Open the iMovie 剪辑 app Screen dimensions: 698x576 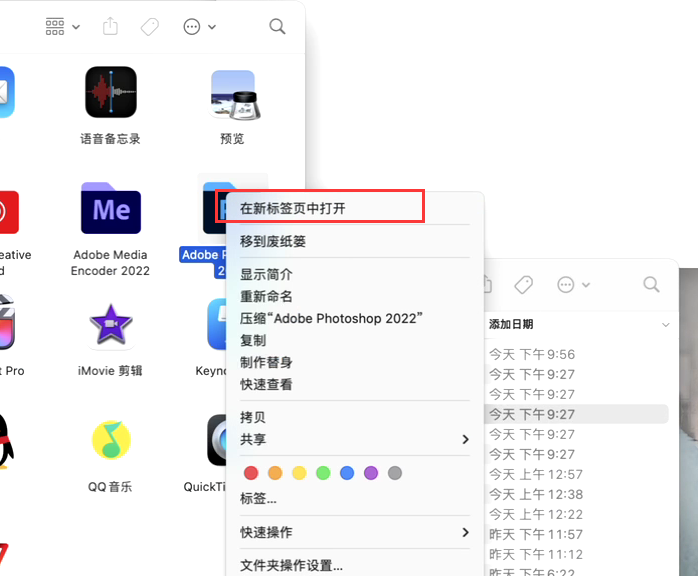coord(110,325)
